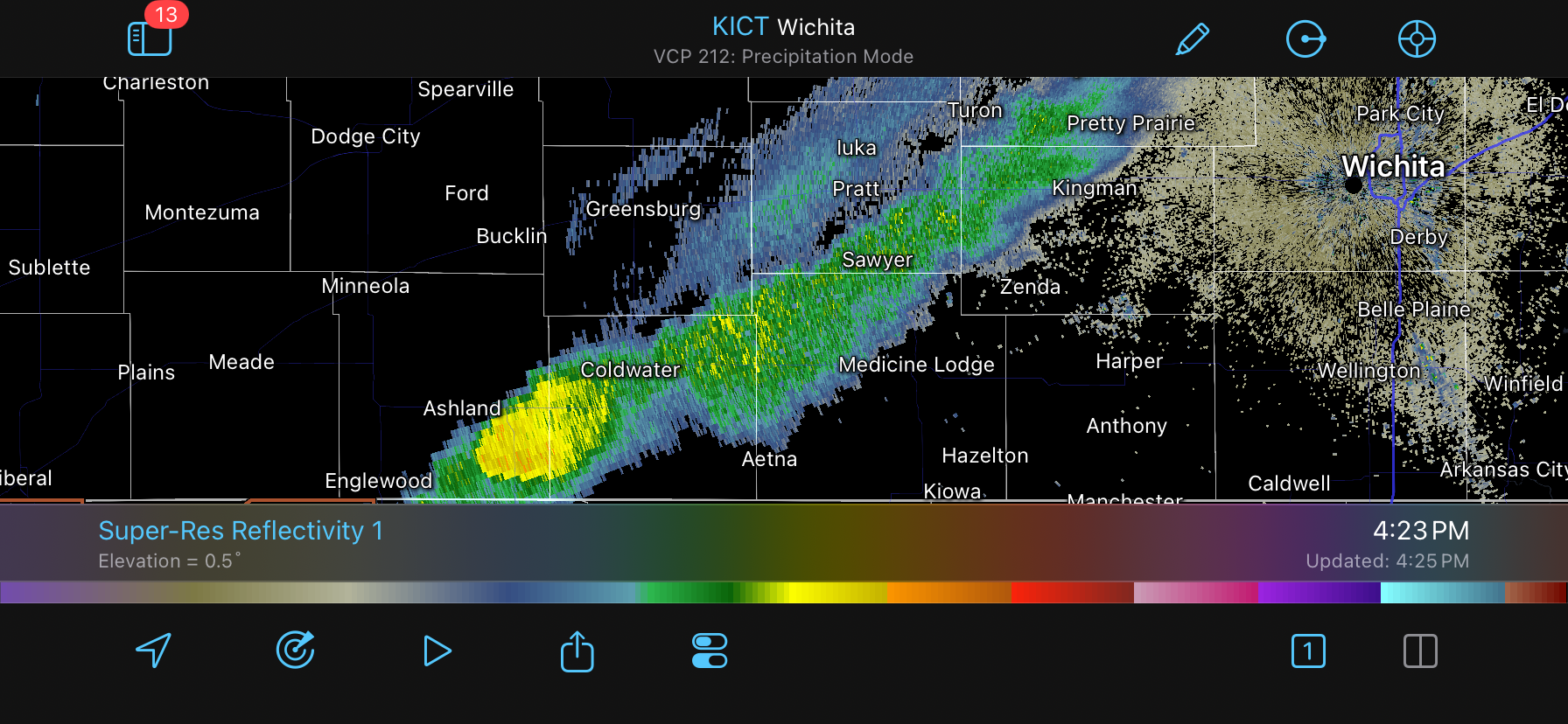
Task: Tap the radar refresh icon
Action: coord(296,651)
